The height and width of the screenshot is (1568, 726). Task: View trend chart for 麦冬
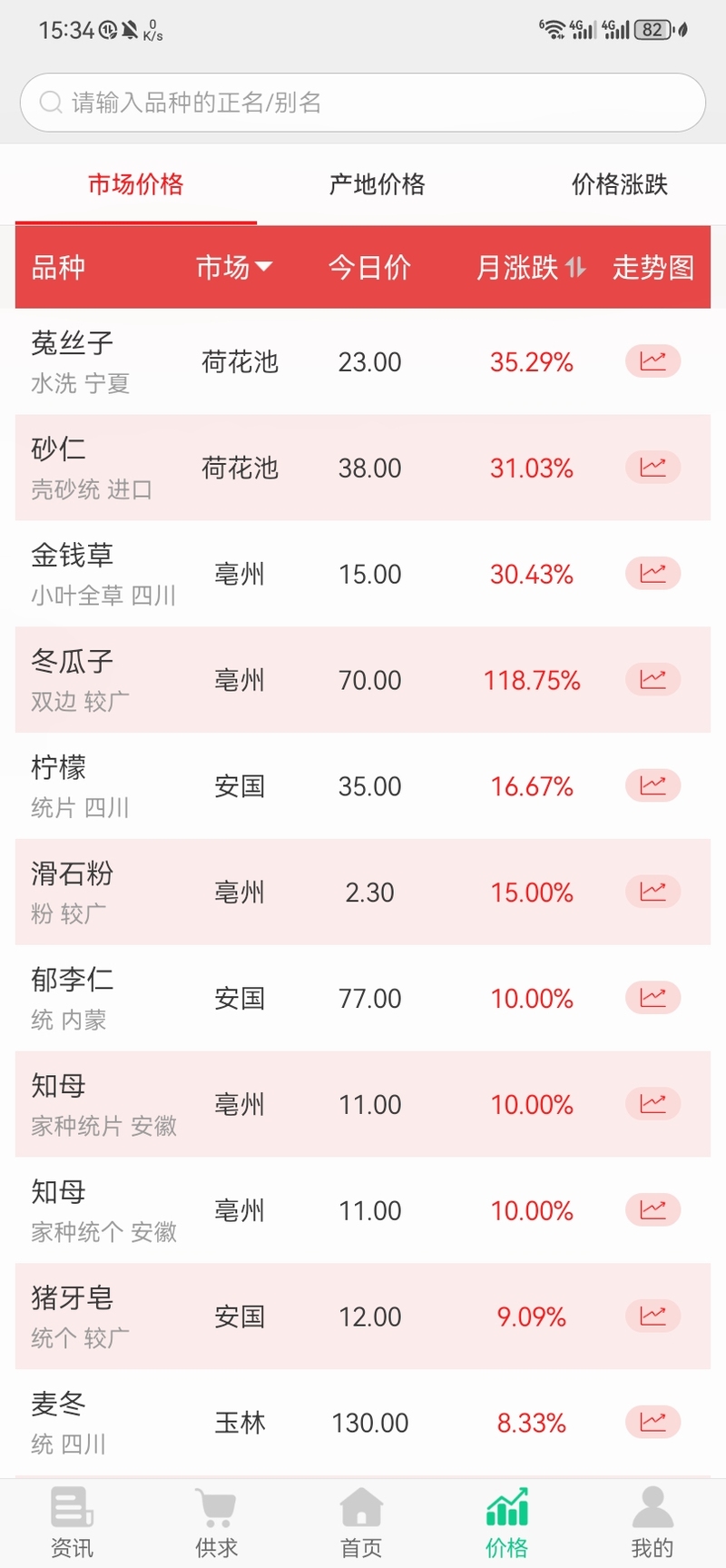tap(652, 1422)
